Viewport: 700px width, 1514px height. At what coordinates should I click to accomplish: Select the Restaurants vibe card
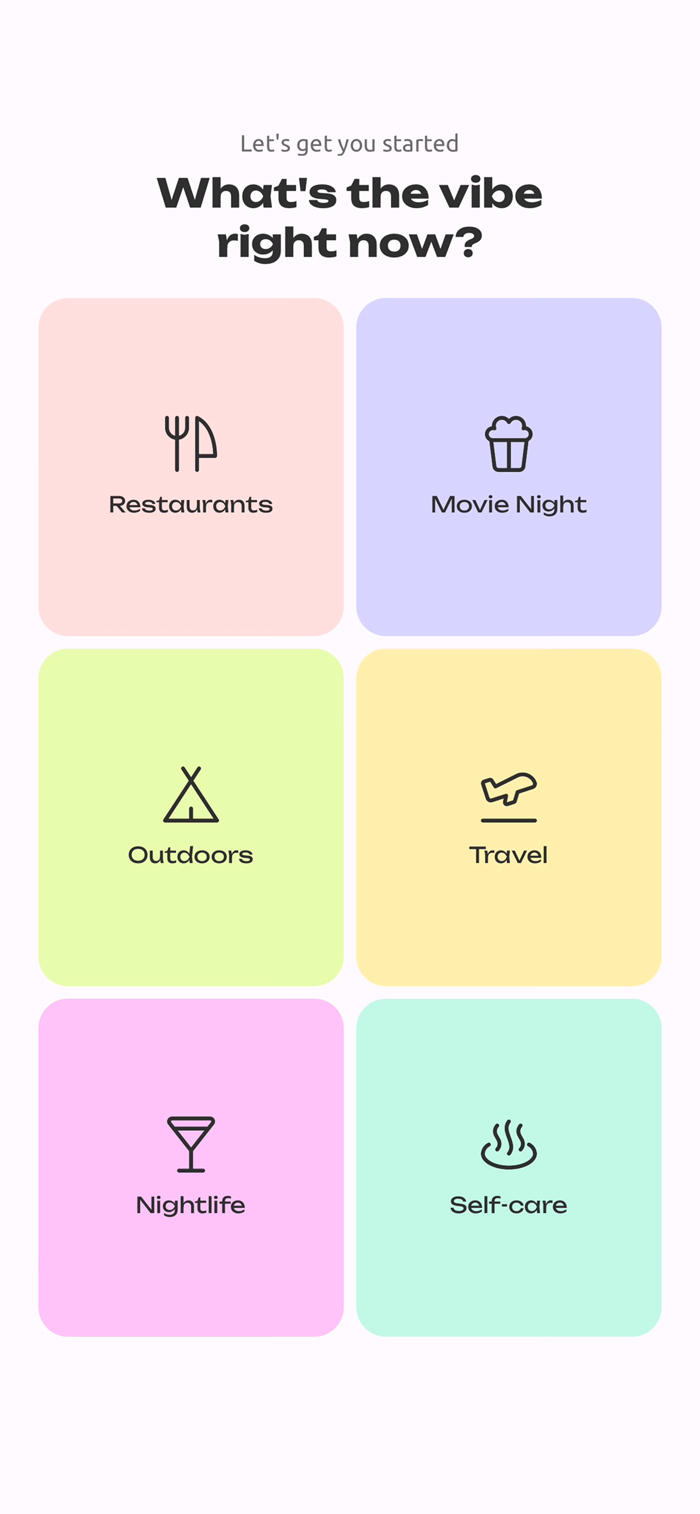191,467
